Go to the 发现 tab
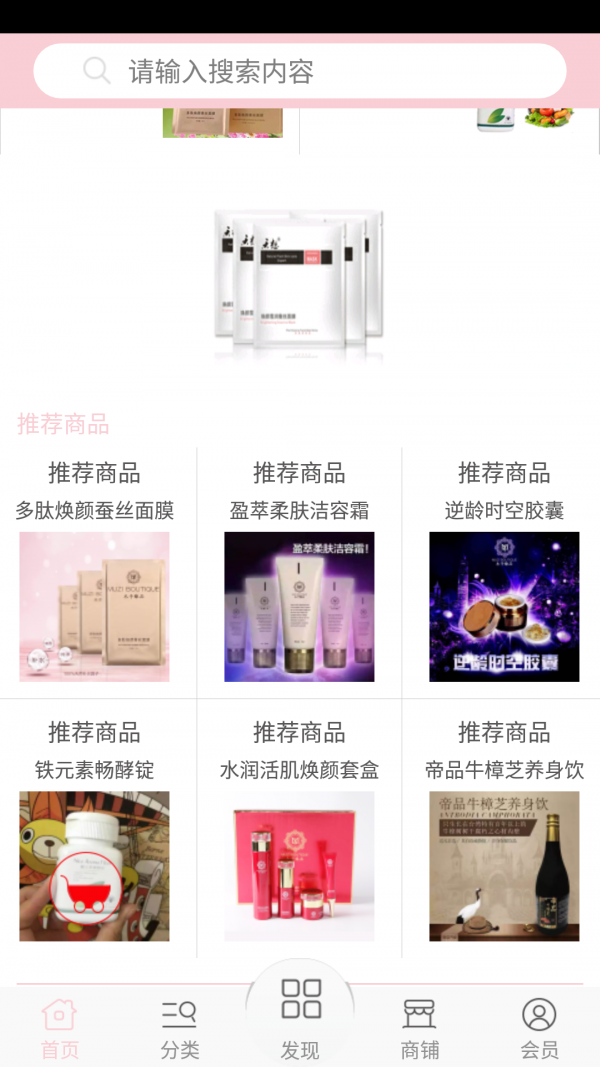This screenshot has height=1067, width=600. pos(300,1020)
